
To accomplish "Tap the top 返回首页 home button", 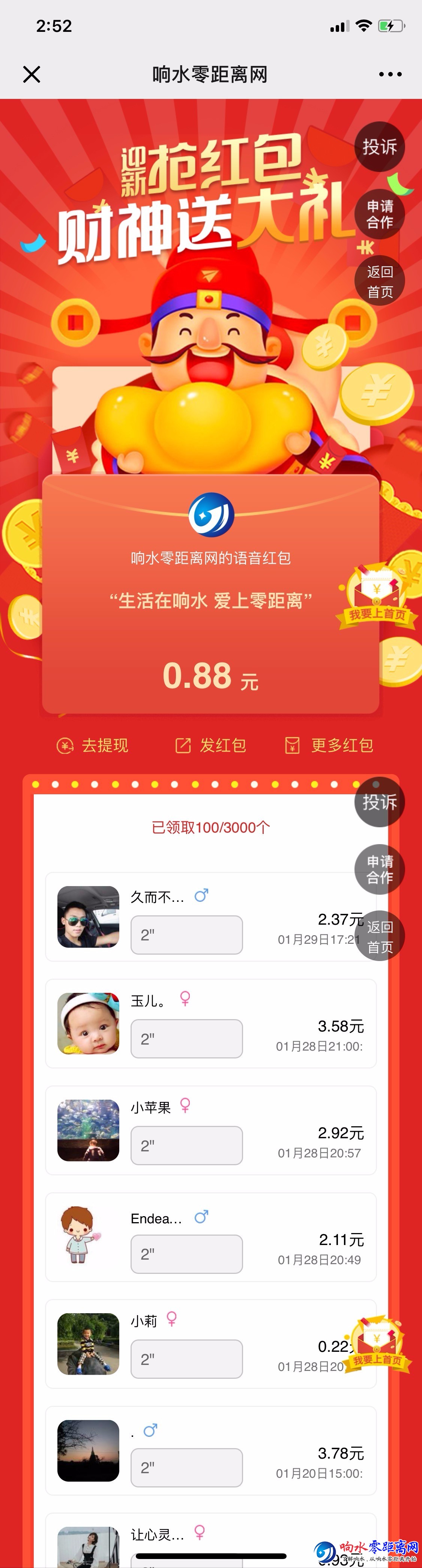I will [379, 281].
